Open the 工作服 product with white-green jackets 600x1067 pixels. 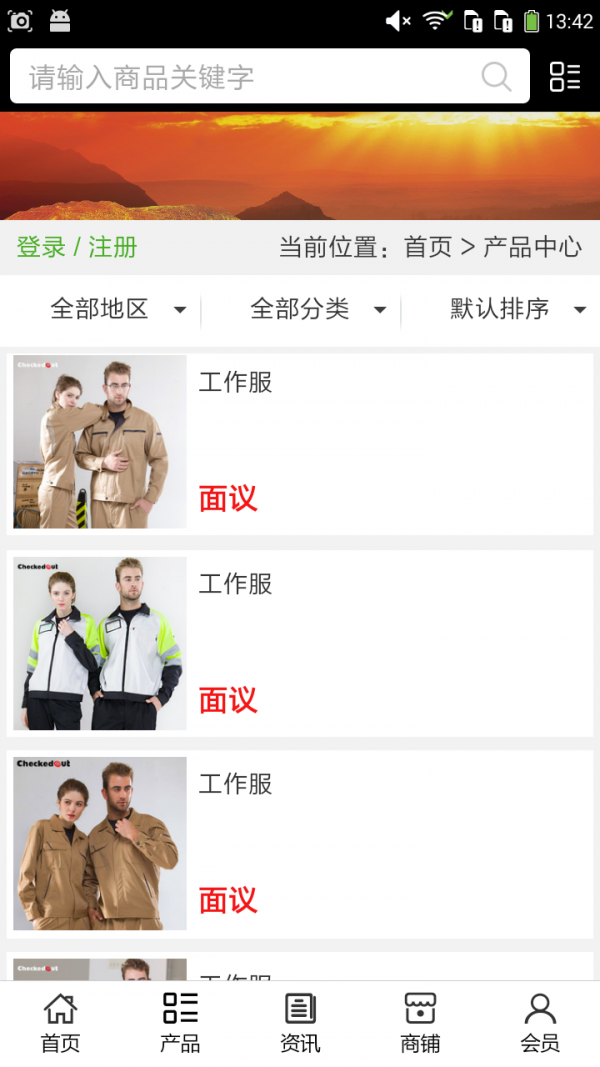[300, 643]
